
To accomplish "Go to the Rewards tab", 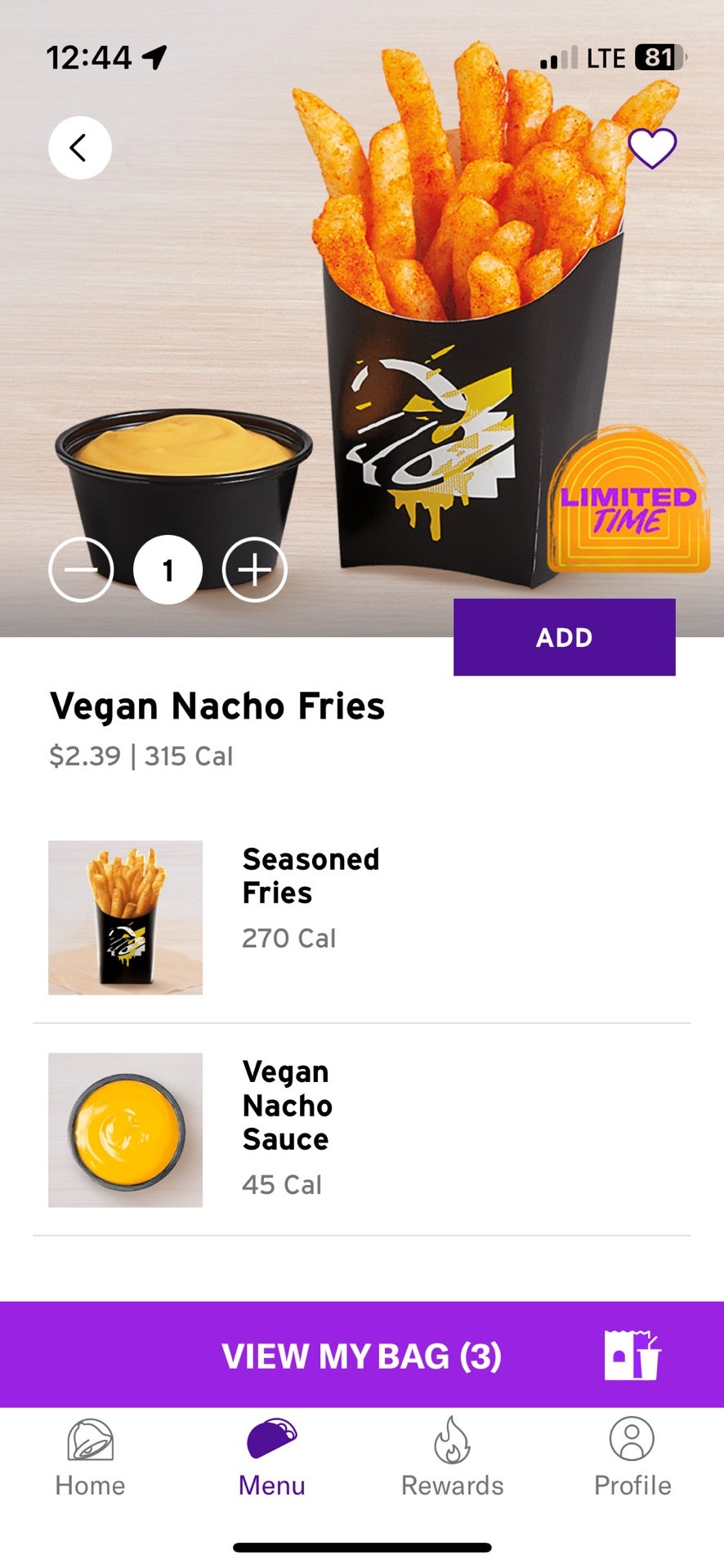I will [452, 1459].
